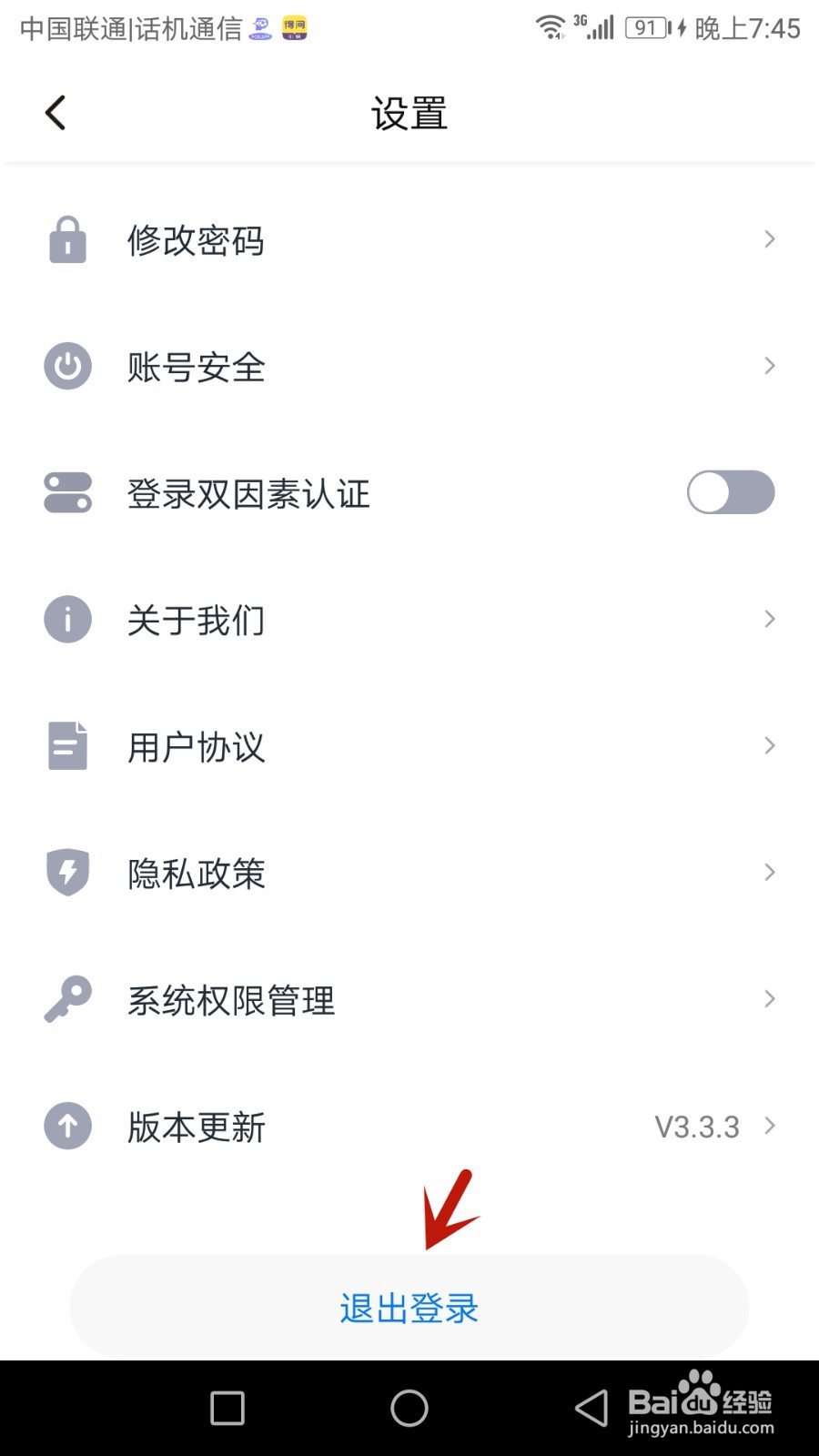Open 隐私政策
This screenshot has height=1456, width=819.
[x=409, y=873]
